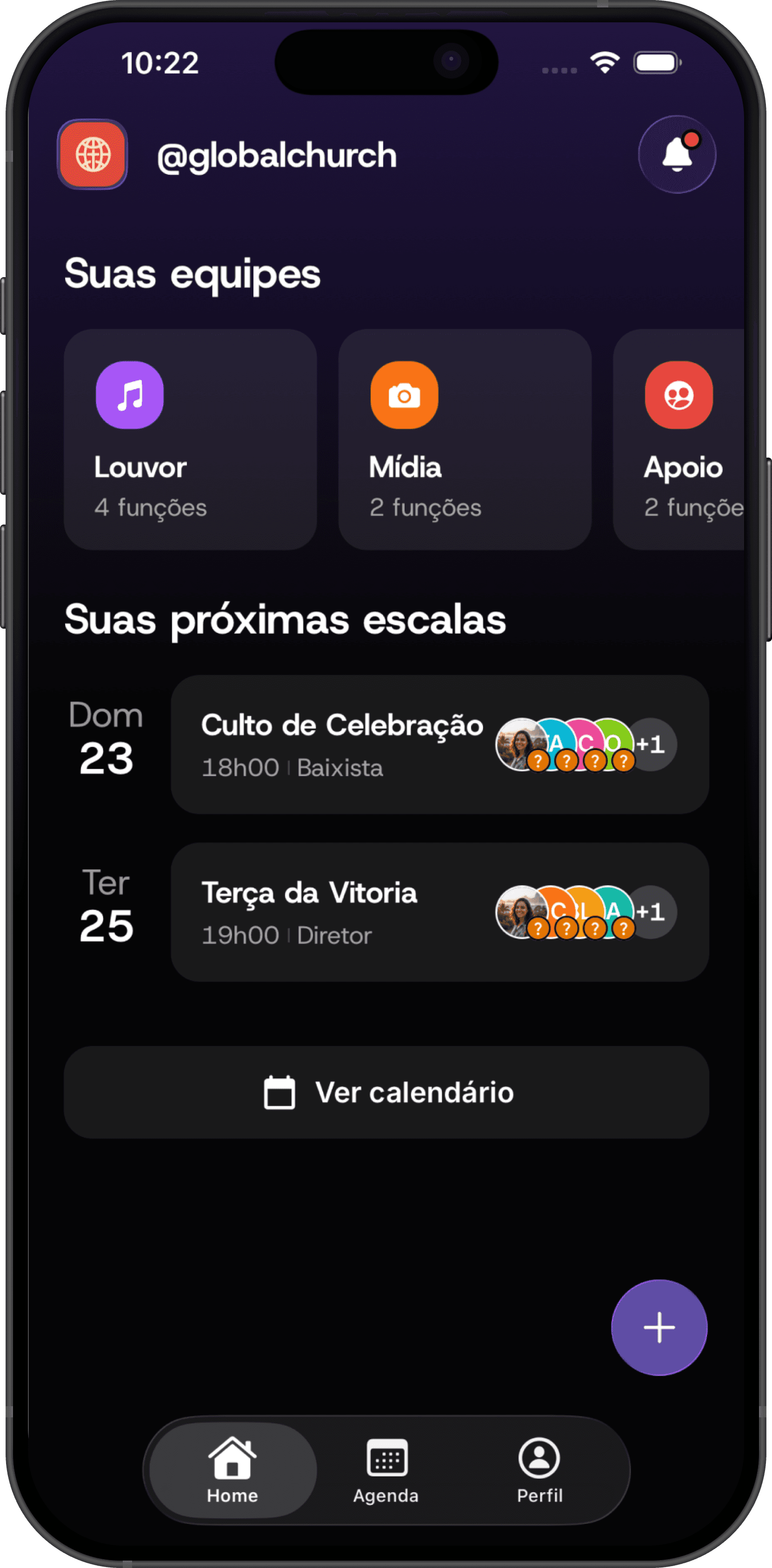Click the @globalchurch globe logo

(x=92, y=154)
